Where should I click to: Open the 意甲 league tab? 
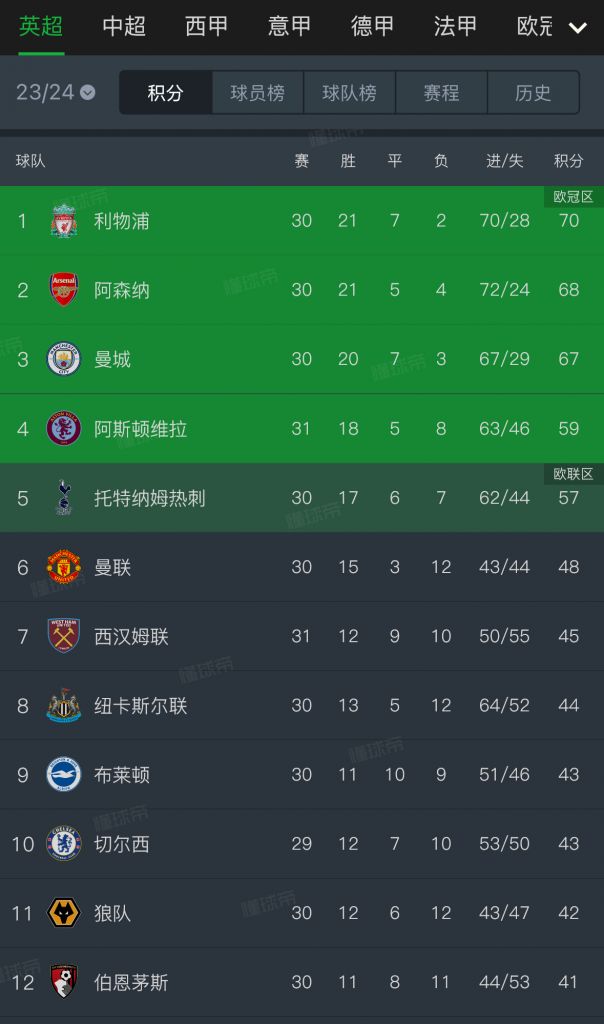pos(289,27)
